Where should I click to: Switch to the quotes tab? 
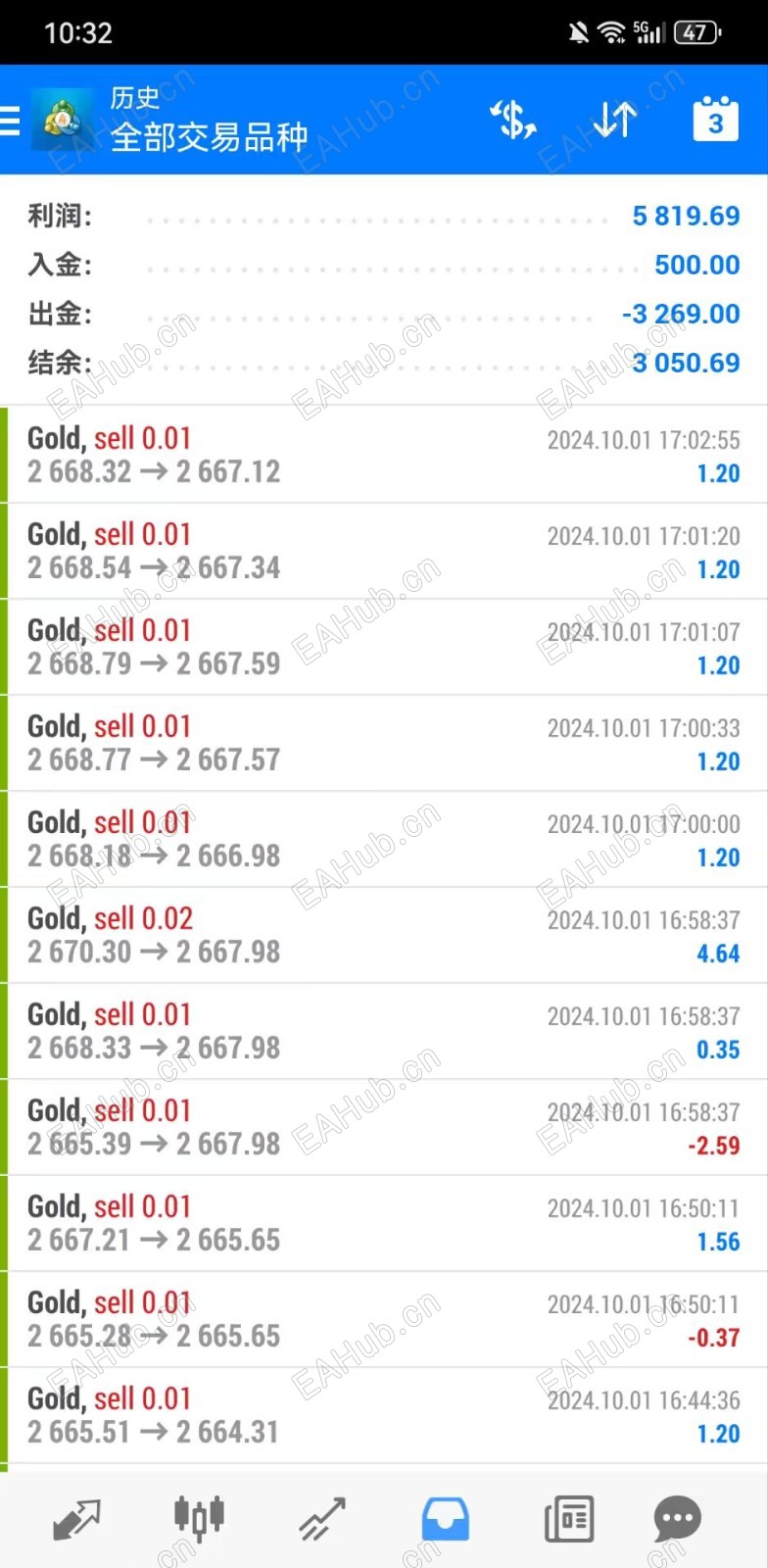76,1520
